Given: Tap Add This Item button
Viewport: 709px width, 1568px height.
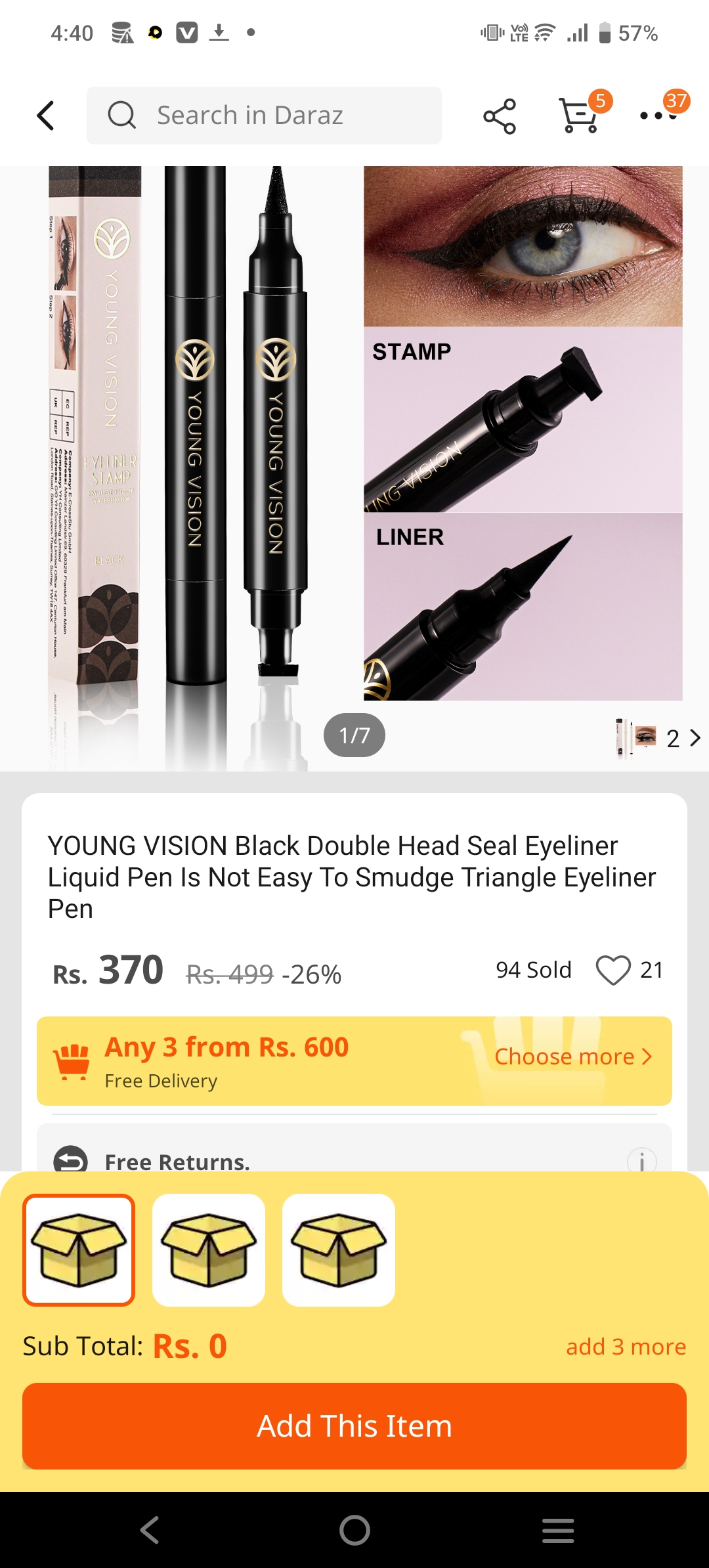Looking at the screenshot, I should tap(354, 1426).
